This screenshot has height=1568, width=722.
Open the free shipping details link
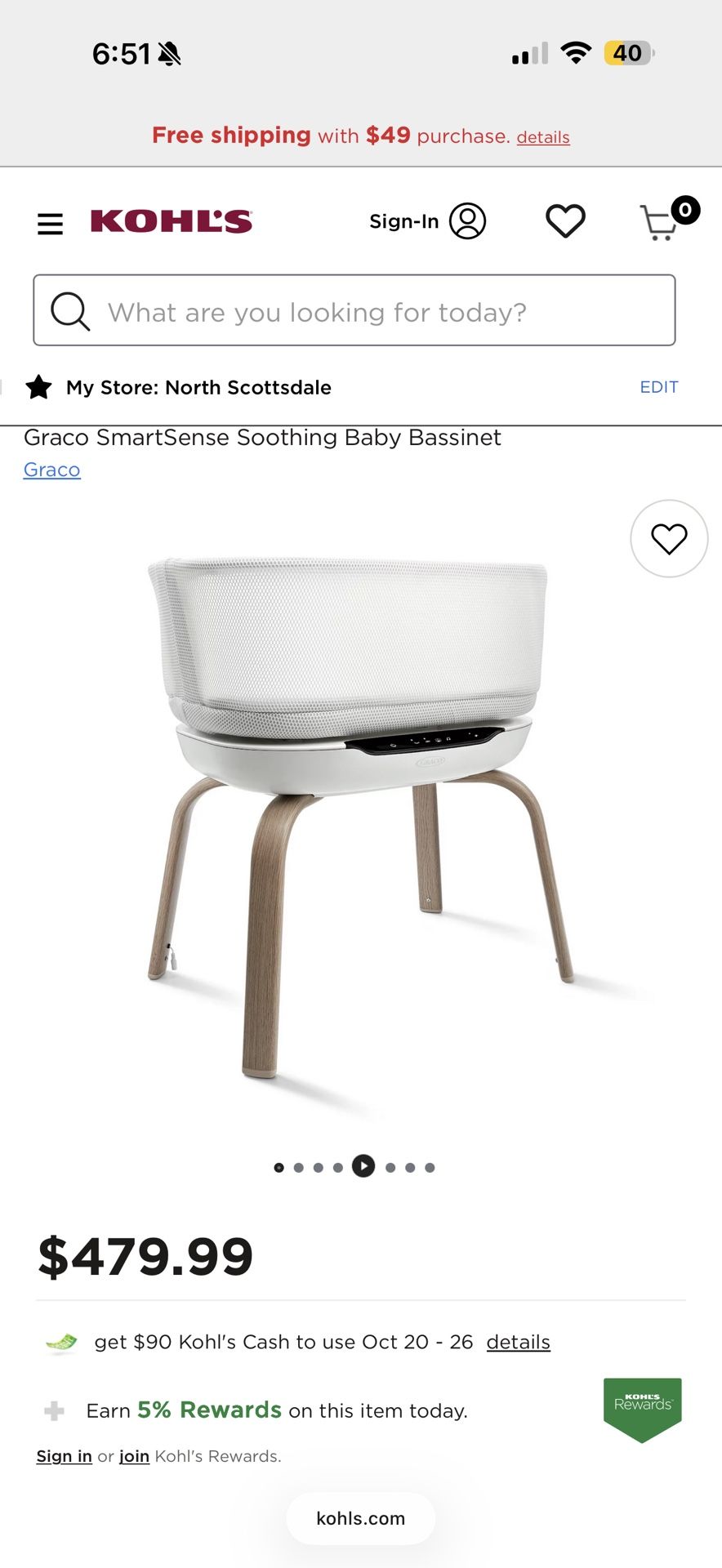coord(542,137)
